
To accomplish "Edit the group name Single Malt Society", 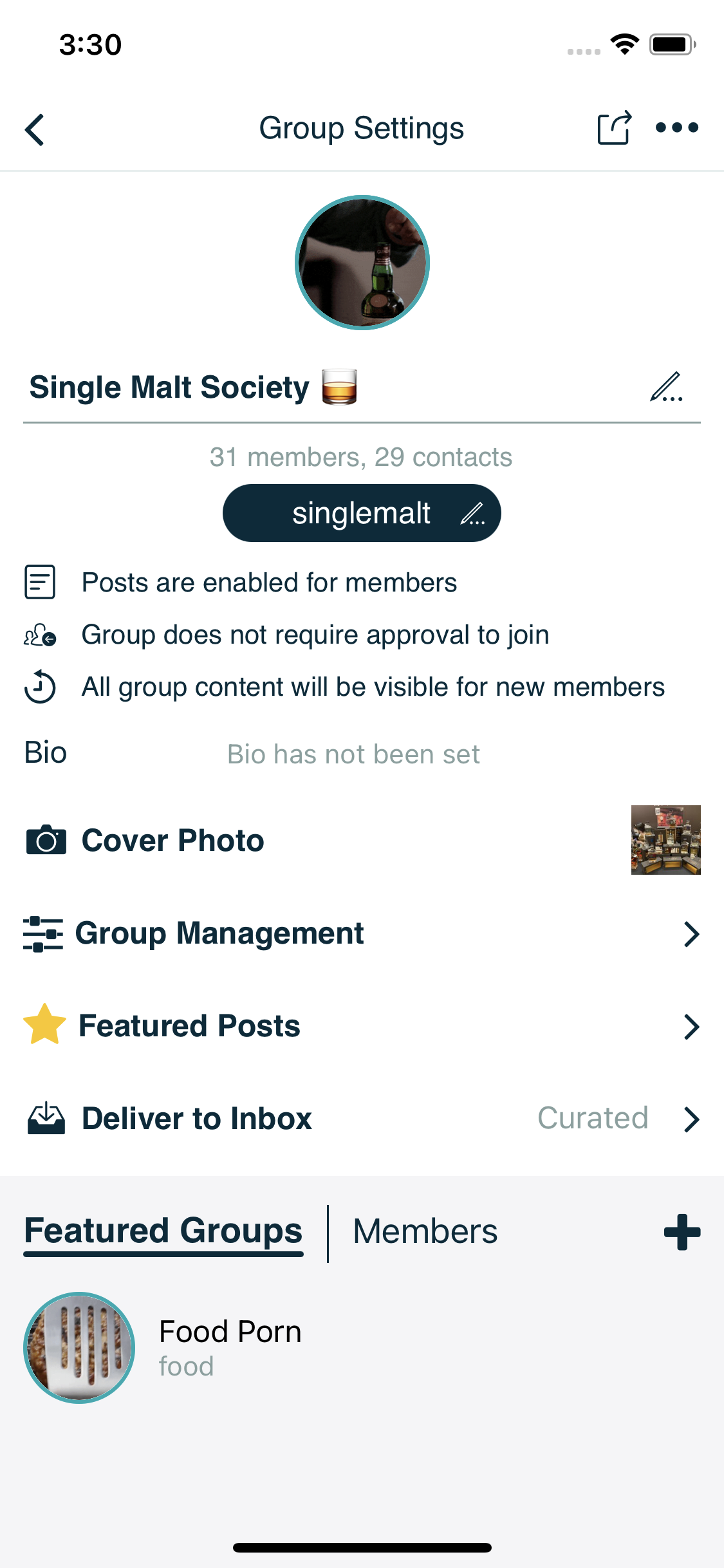I will [x=666, y=387].
